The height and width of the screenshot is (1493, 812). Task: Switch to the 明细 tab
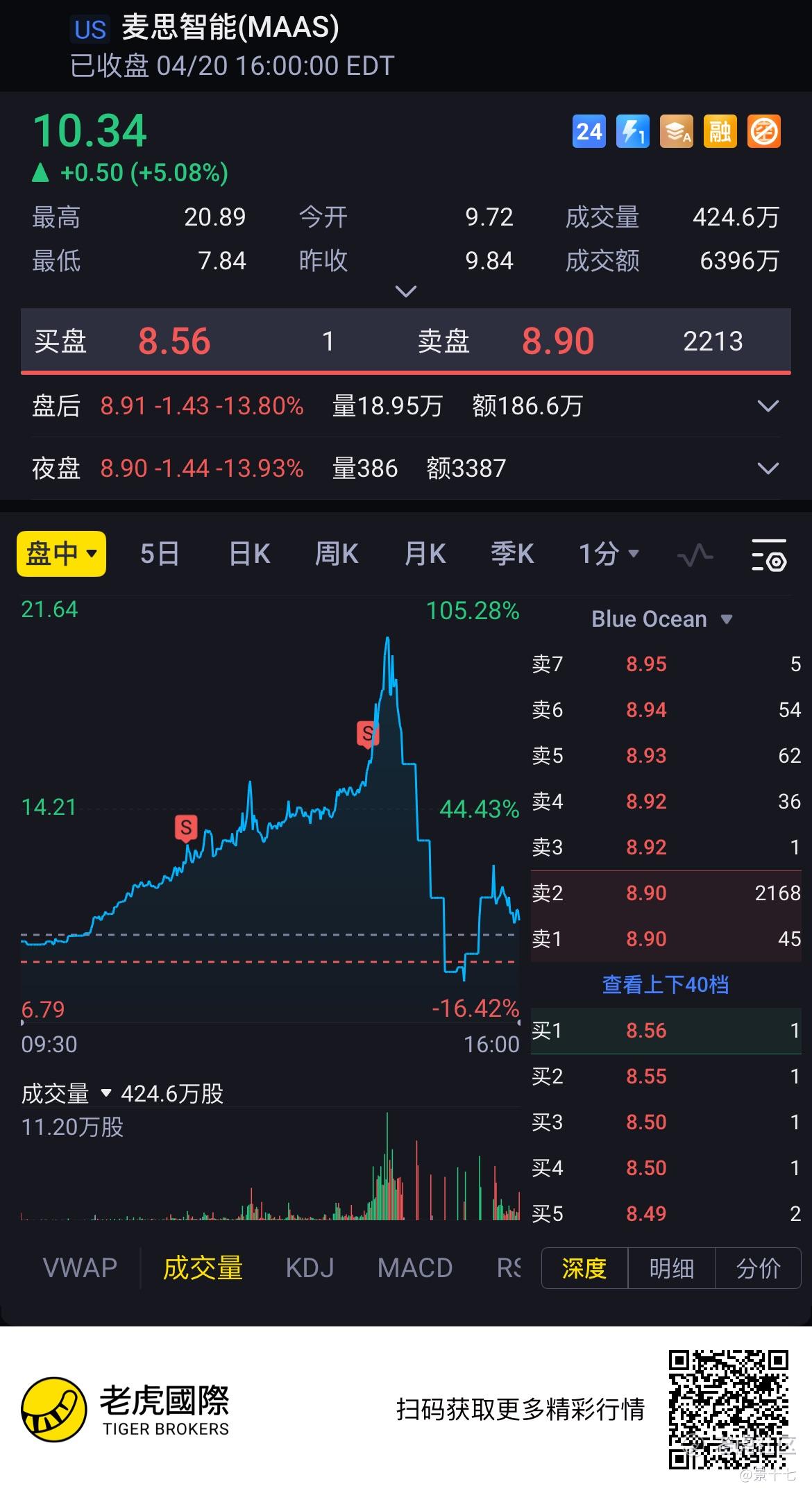click(x=671, y=1268)
